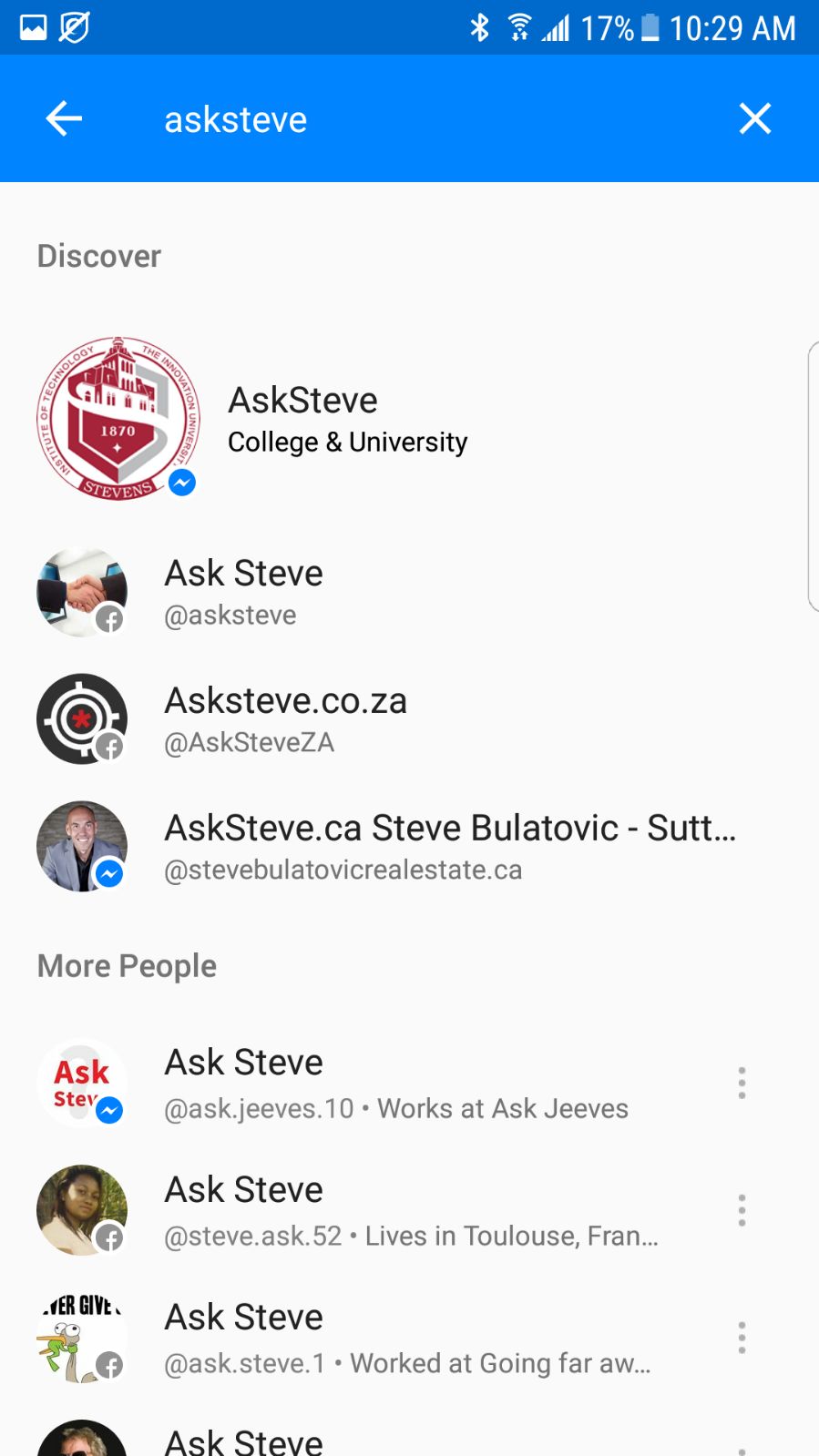Viewport: 819px width, 1456px height.
Task: Open Ask Steve who works at Ask Jeeves
Action: (395, 1084)
